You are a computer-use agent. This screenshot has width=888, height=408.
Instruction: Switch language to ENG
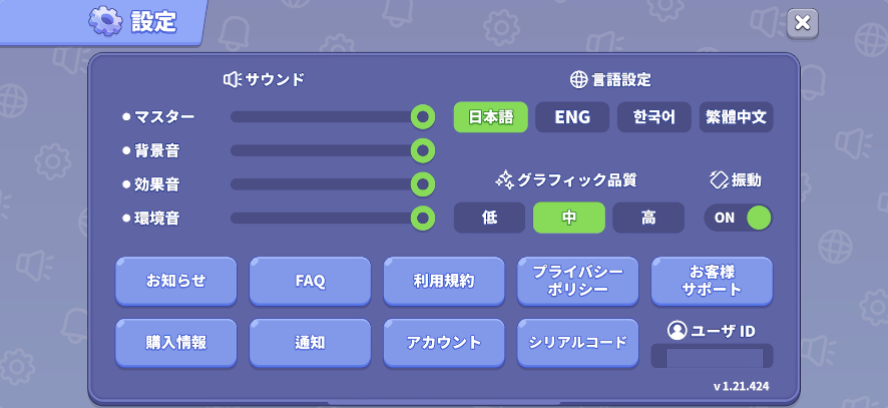pos(571,117)
